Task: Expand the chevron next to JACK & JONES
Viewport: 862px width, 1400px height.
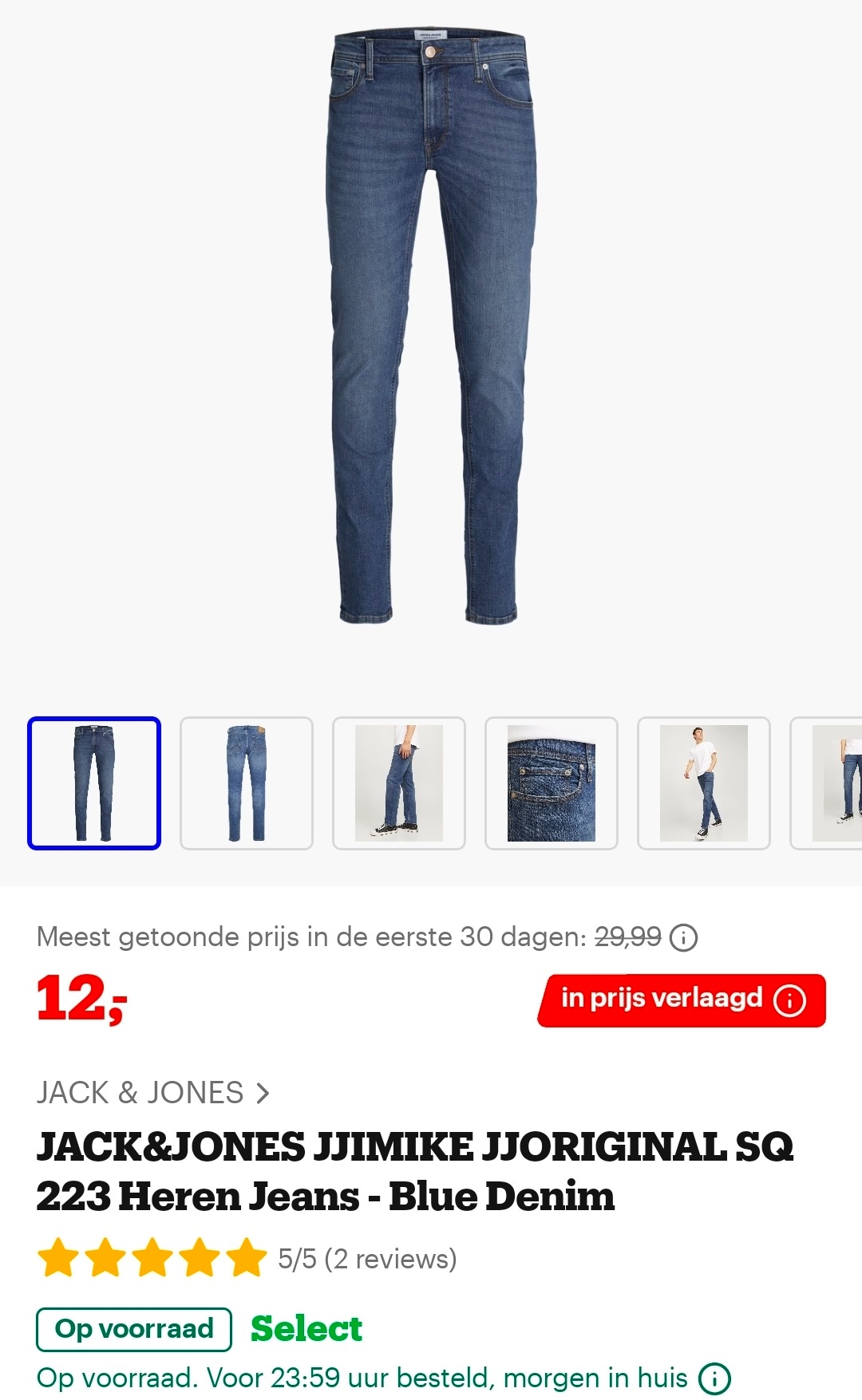Action: 265,1094
